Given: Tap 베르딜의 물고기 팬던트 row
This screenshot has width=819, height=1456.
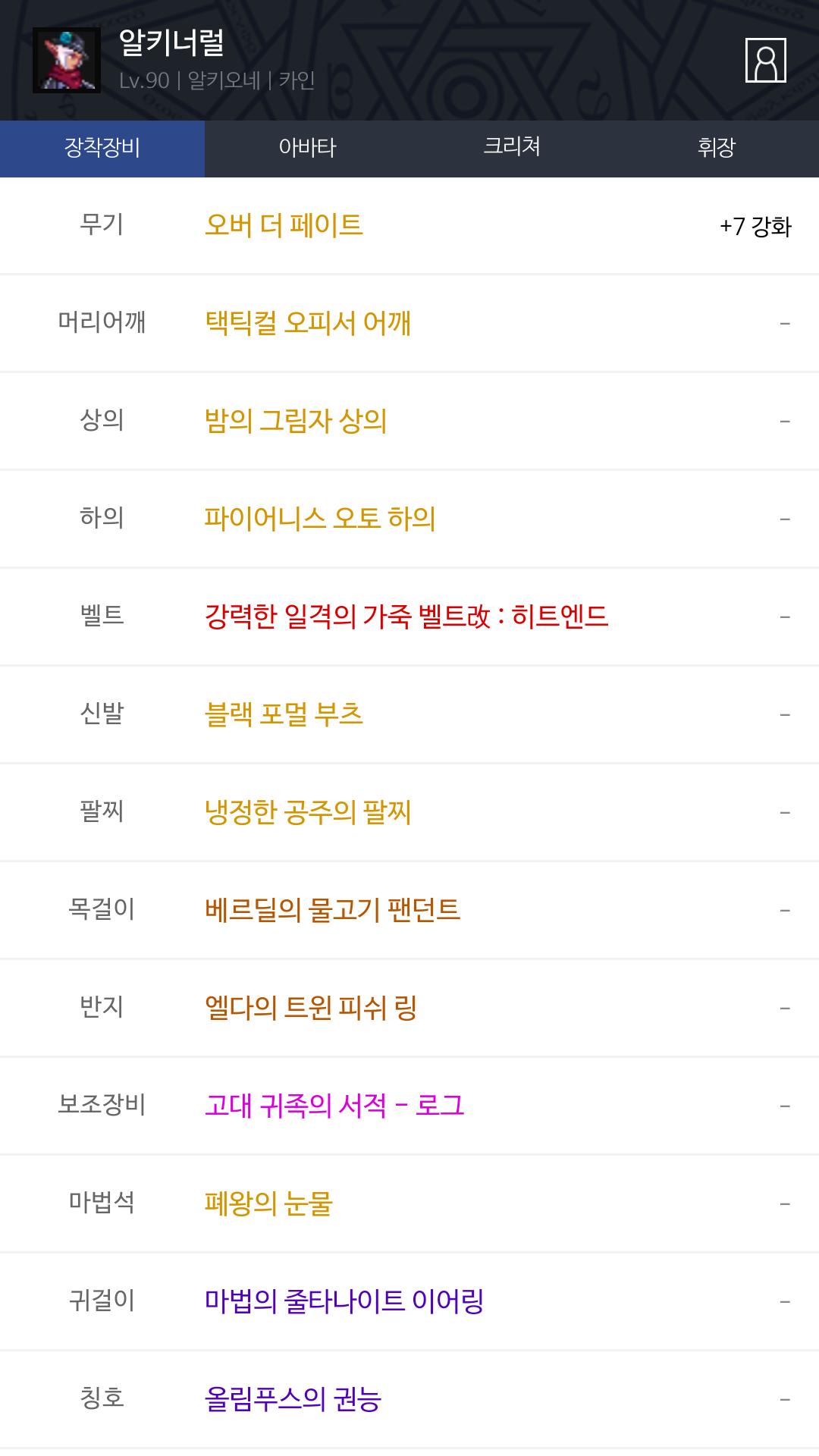Looking at the screenshot, I should 409,911.
